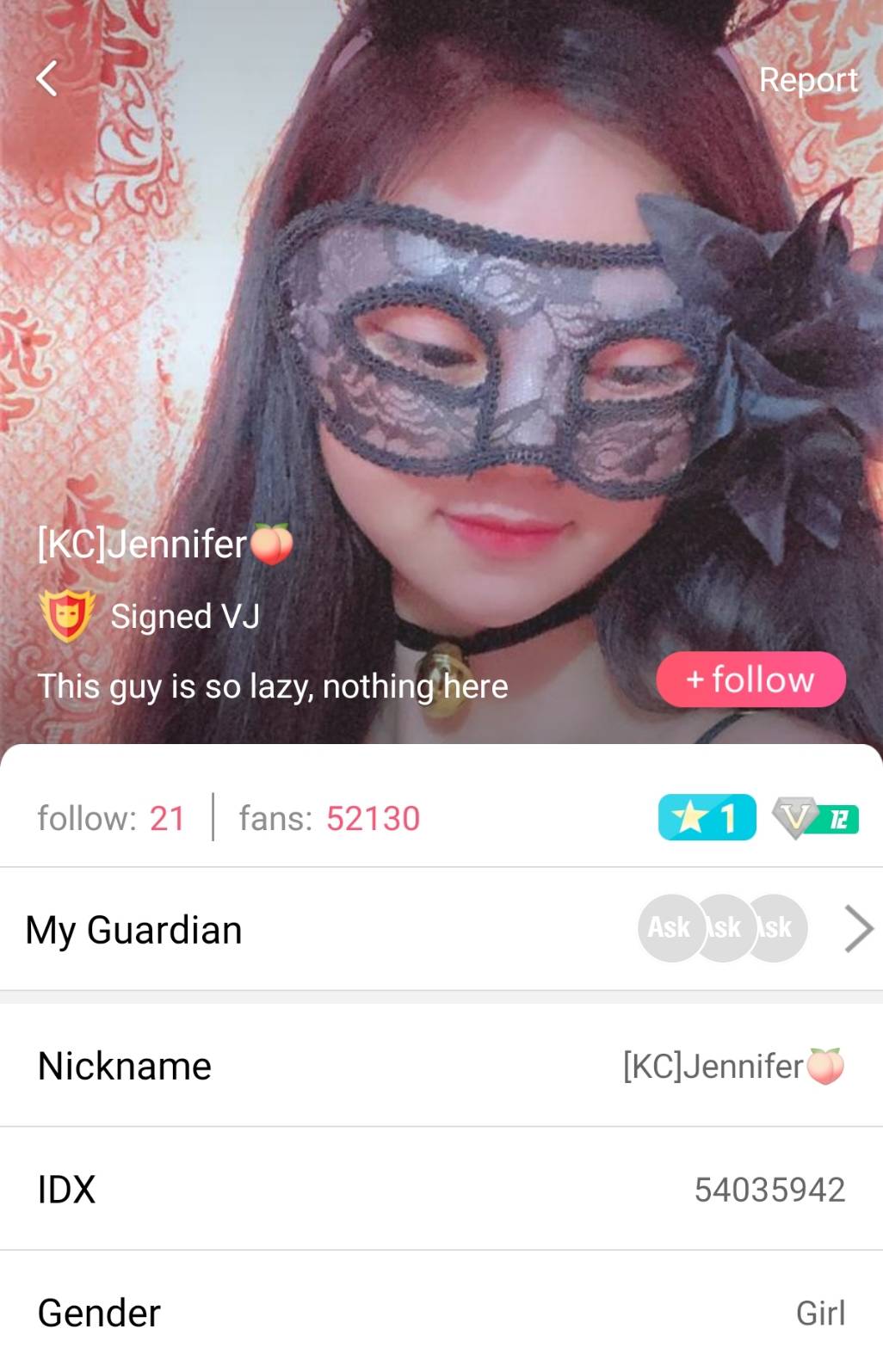View the following count list
Screen dimensions: 883x1372
point(111,818)
